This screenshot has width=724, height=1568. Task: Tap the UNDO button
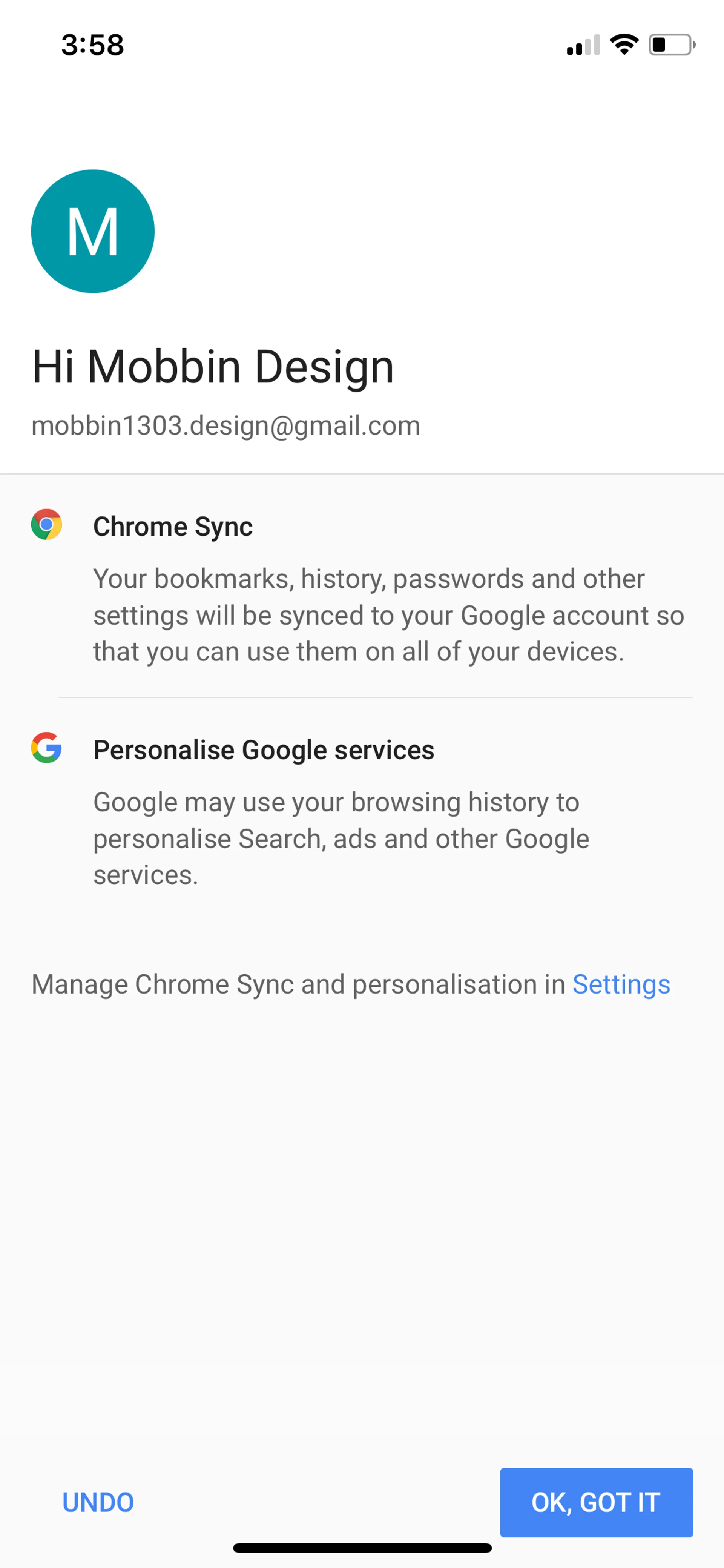tap(98, 1502)
